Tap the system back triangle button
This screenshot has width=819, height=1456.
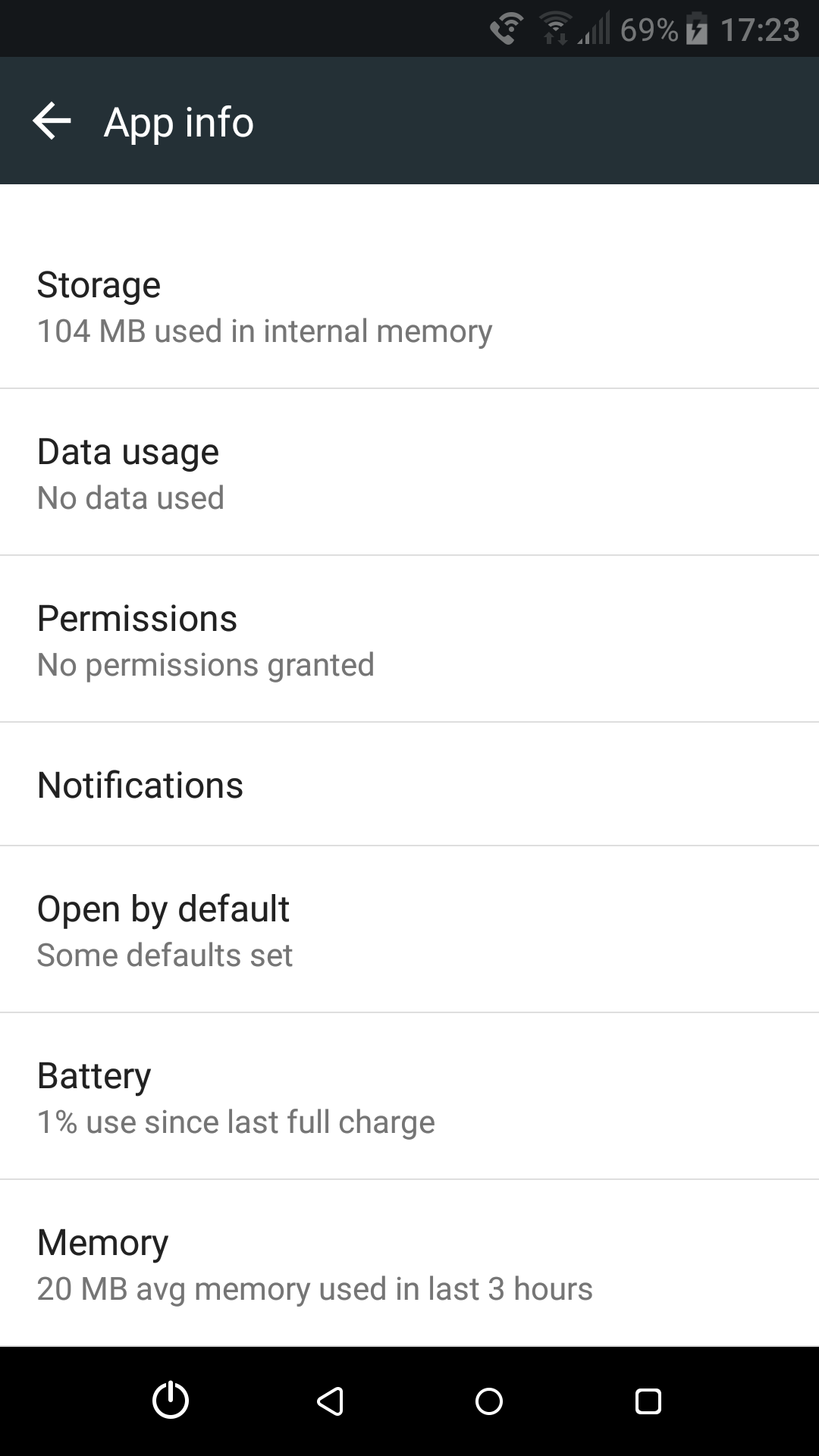(x=330, y=1401)
